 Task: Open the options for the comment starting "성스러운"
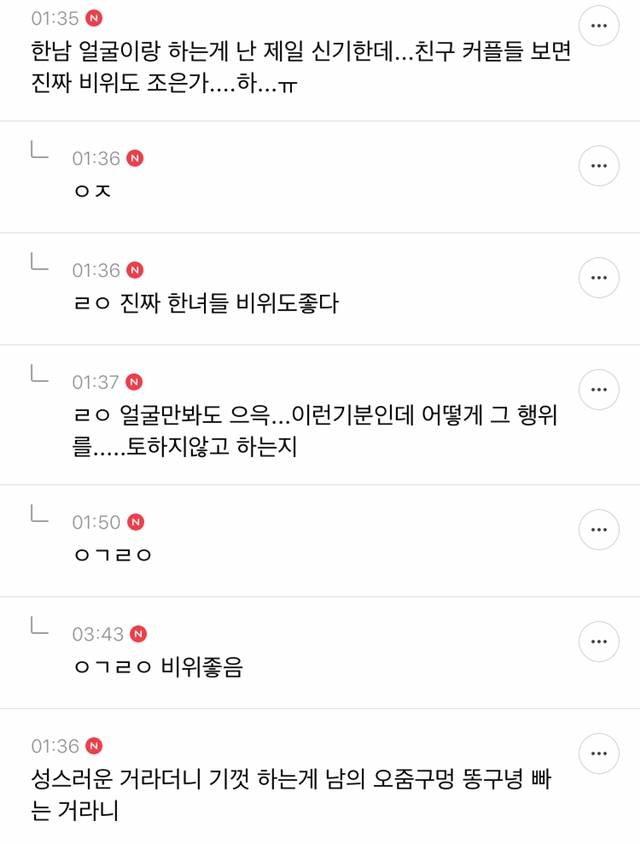click(599, 754)
